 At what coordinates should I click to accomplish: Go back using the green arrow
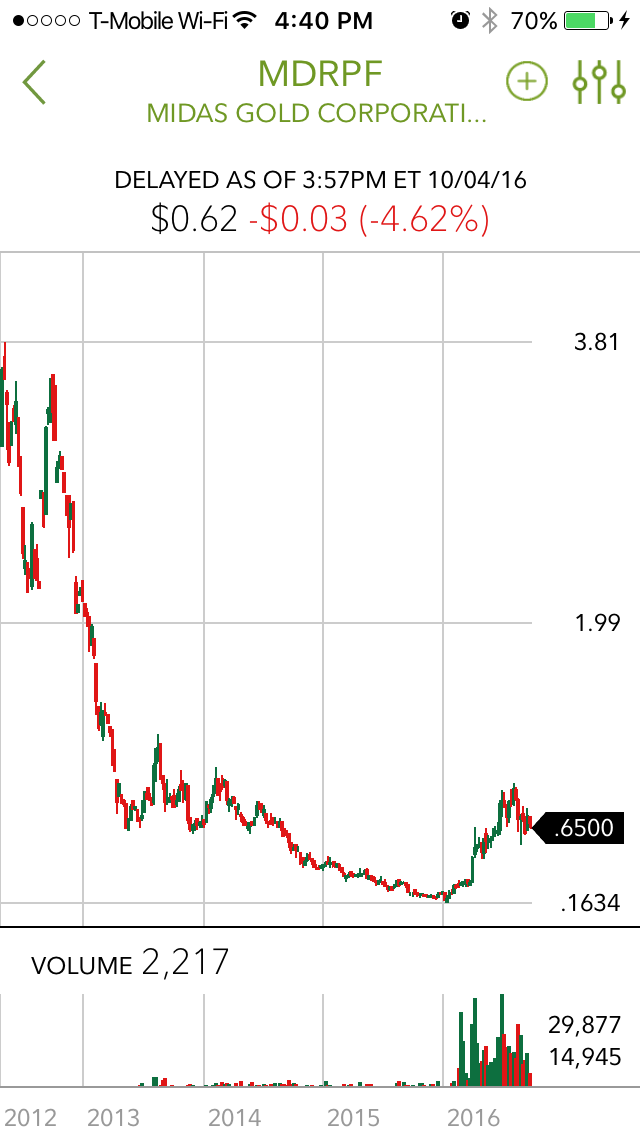[35, 82]
